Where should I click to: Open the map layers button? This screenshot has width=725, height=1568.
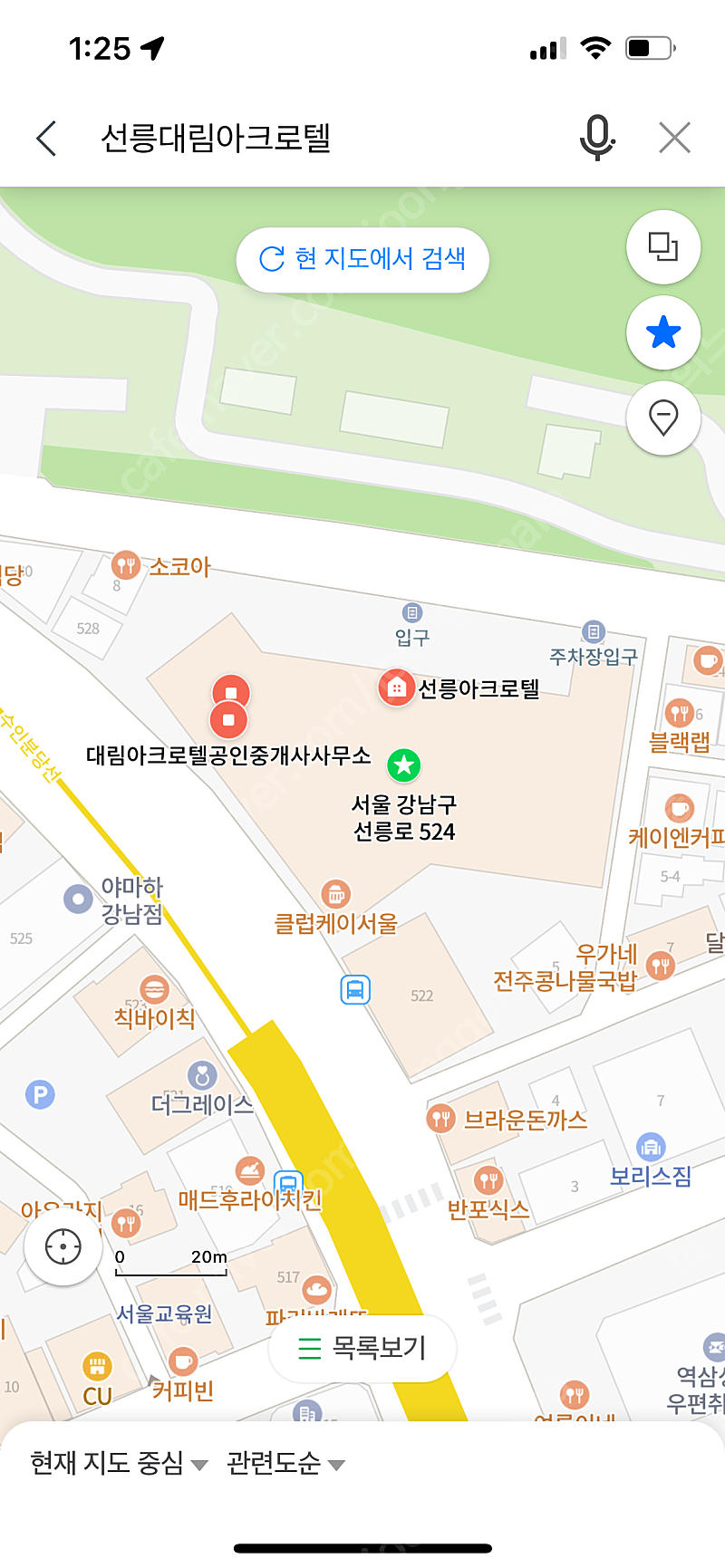663,246
